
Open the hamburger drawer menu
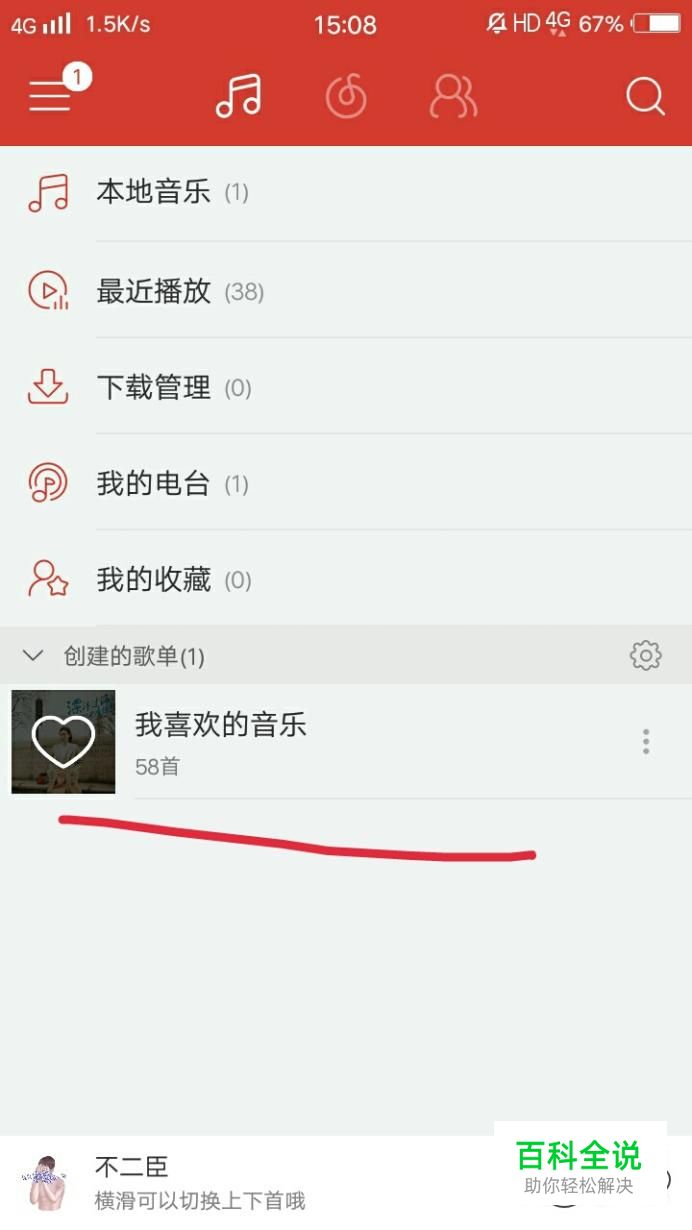(50, 96)
